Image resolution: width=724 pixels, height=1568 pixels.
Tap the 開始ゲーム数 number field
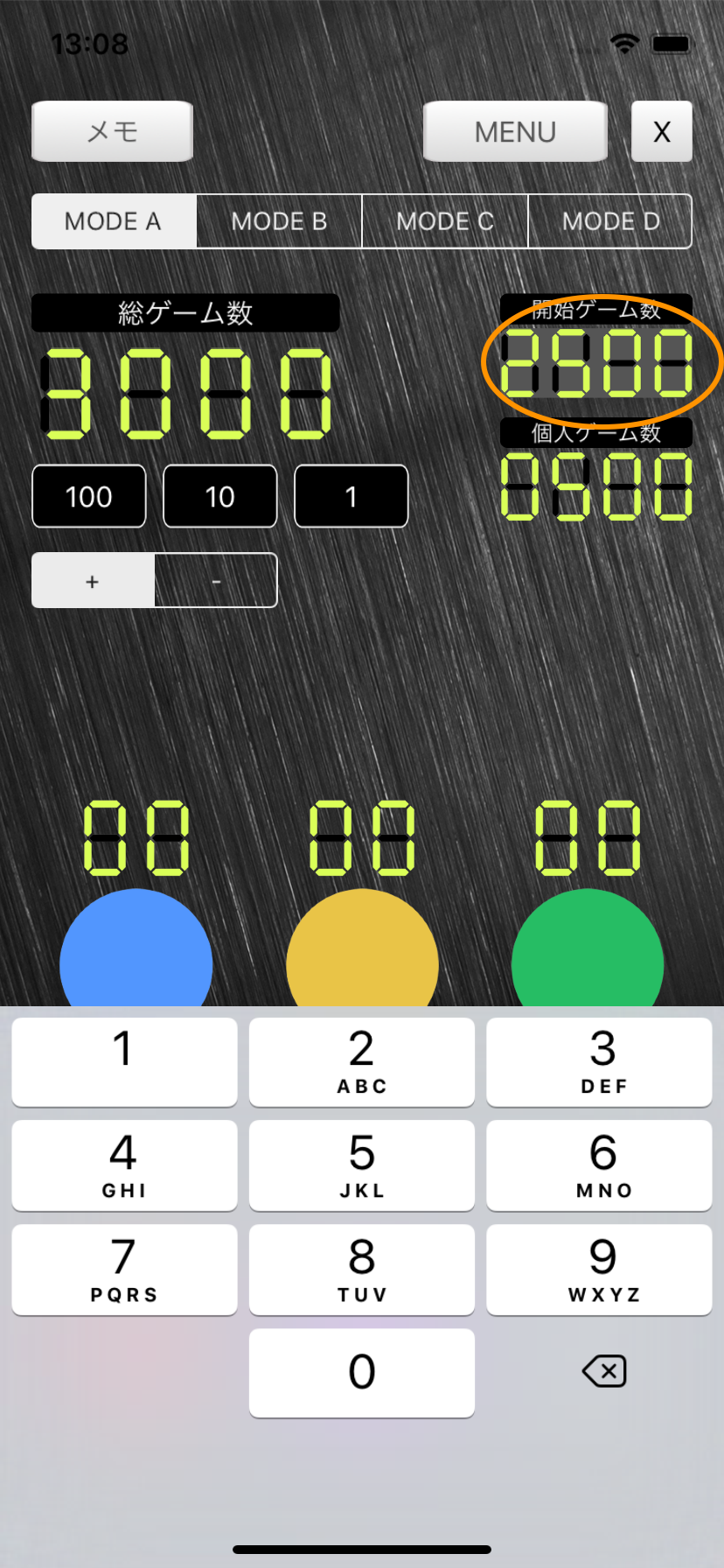coord(597,362)
